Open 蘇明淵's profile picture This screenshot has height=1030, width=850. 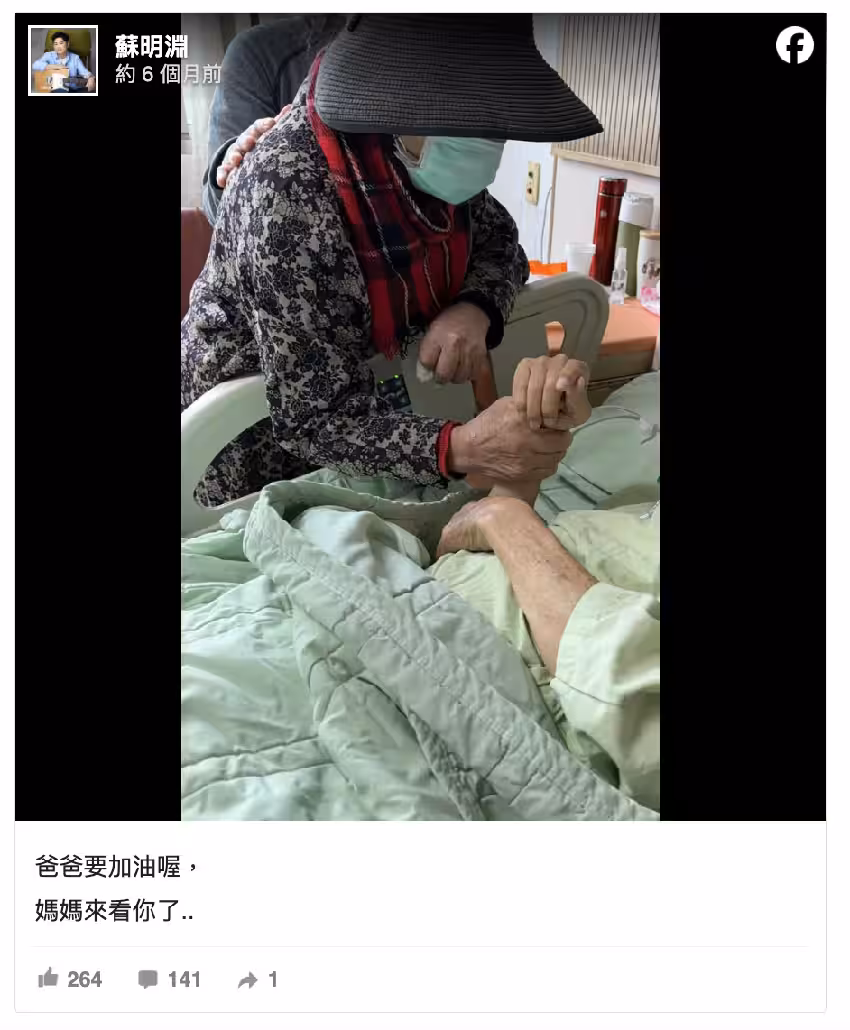tap(63, 60)
